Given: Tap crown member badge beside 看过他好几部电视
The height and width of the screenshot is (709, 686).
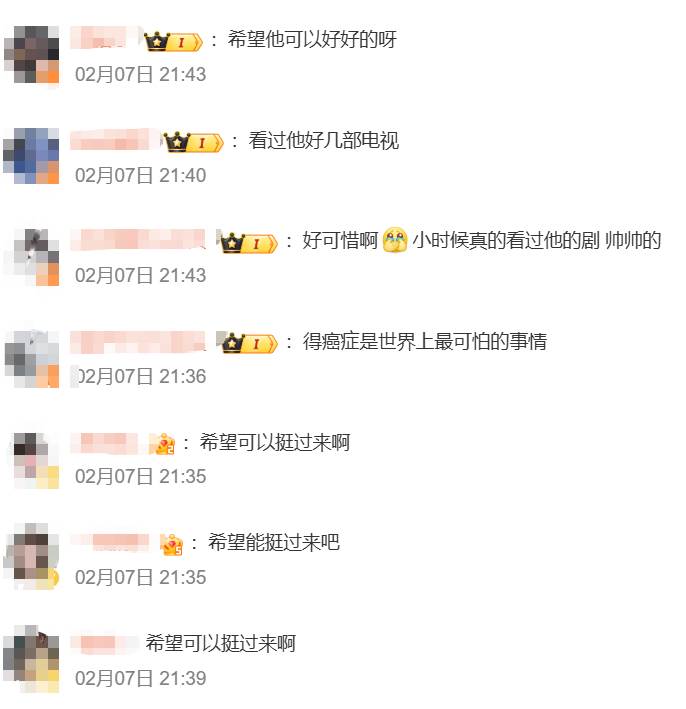Looking at the screenshot, I should coord(194,142).
